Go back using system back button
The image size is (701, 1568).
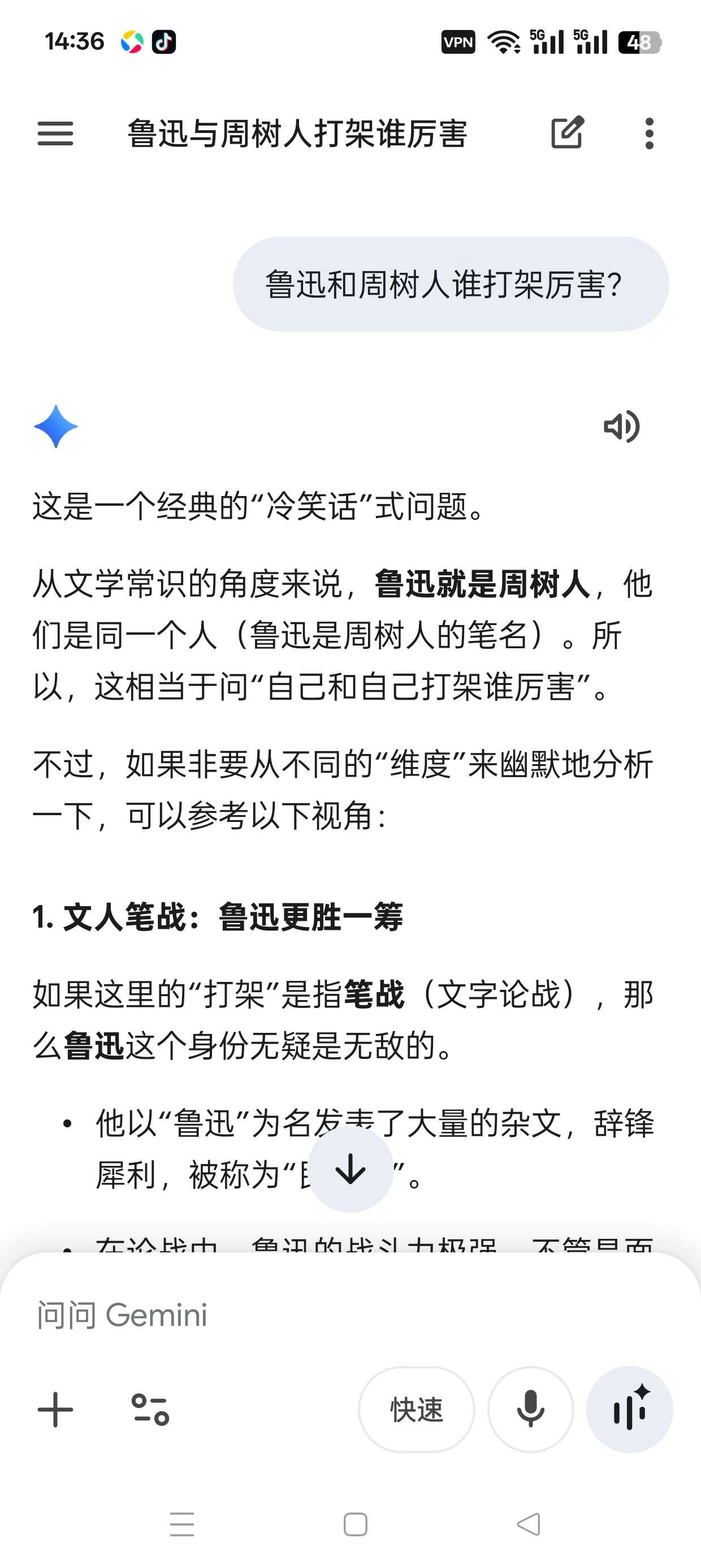pyautogui.click(x=528, y=1524)
